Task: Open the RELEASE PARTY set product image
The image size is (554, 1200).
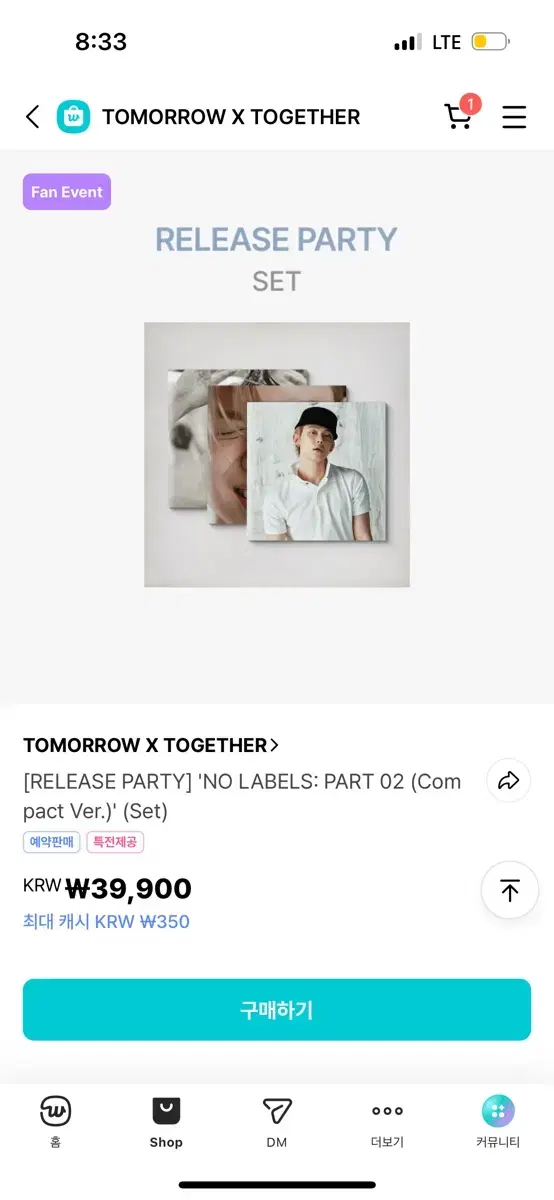Action: [x=277, y=454]
